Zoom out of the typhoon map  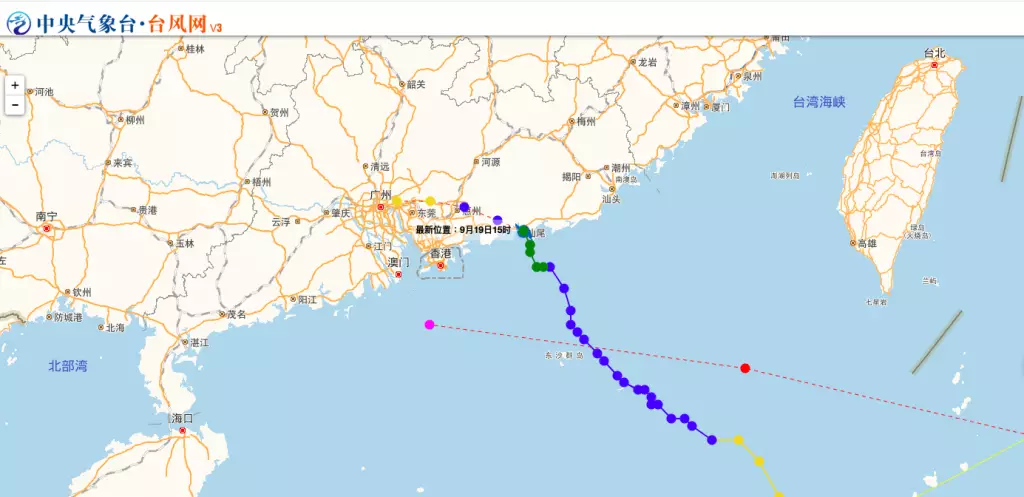point(15,104)
